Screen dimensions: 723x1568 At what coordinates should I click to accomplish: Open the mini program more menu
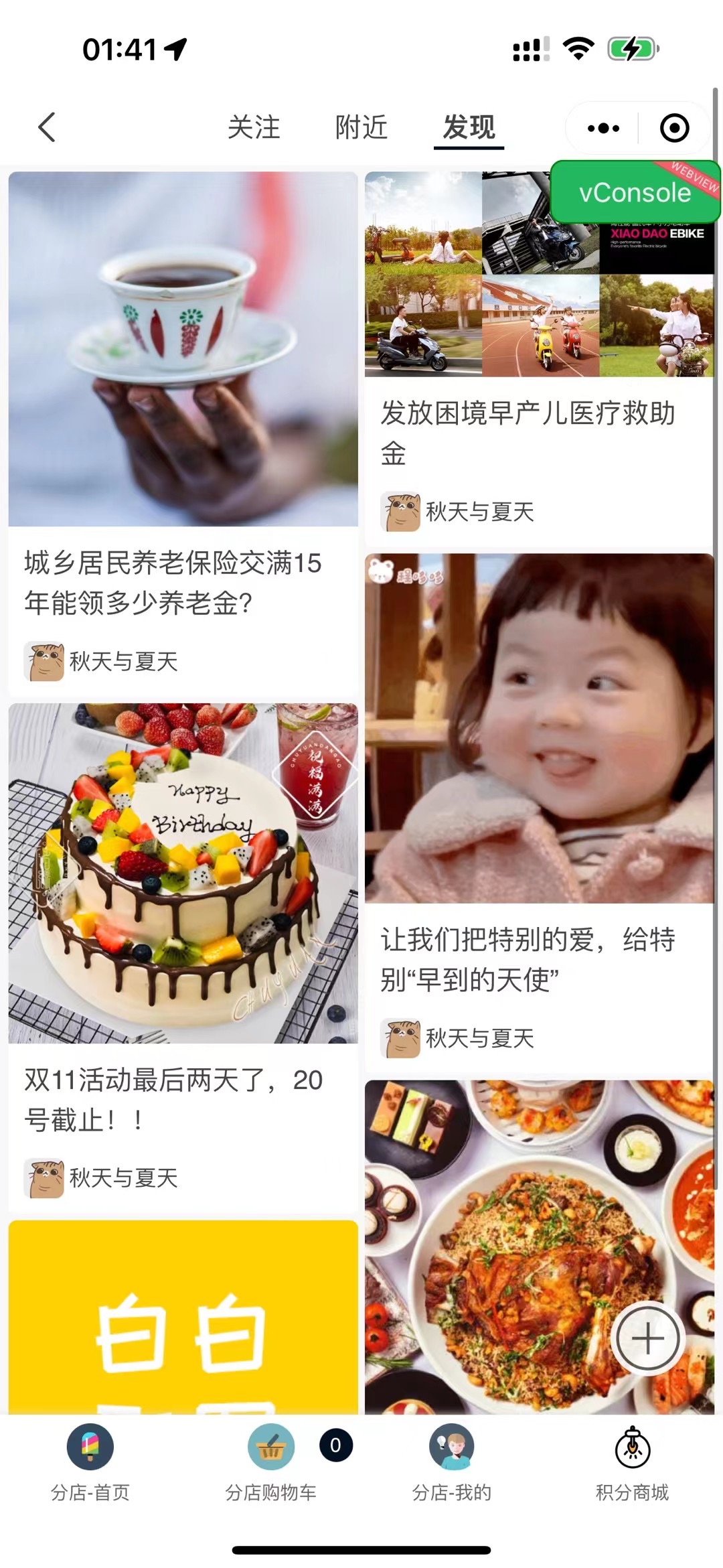coord(602,128)
